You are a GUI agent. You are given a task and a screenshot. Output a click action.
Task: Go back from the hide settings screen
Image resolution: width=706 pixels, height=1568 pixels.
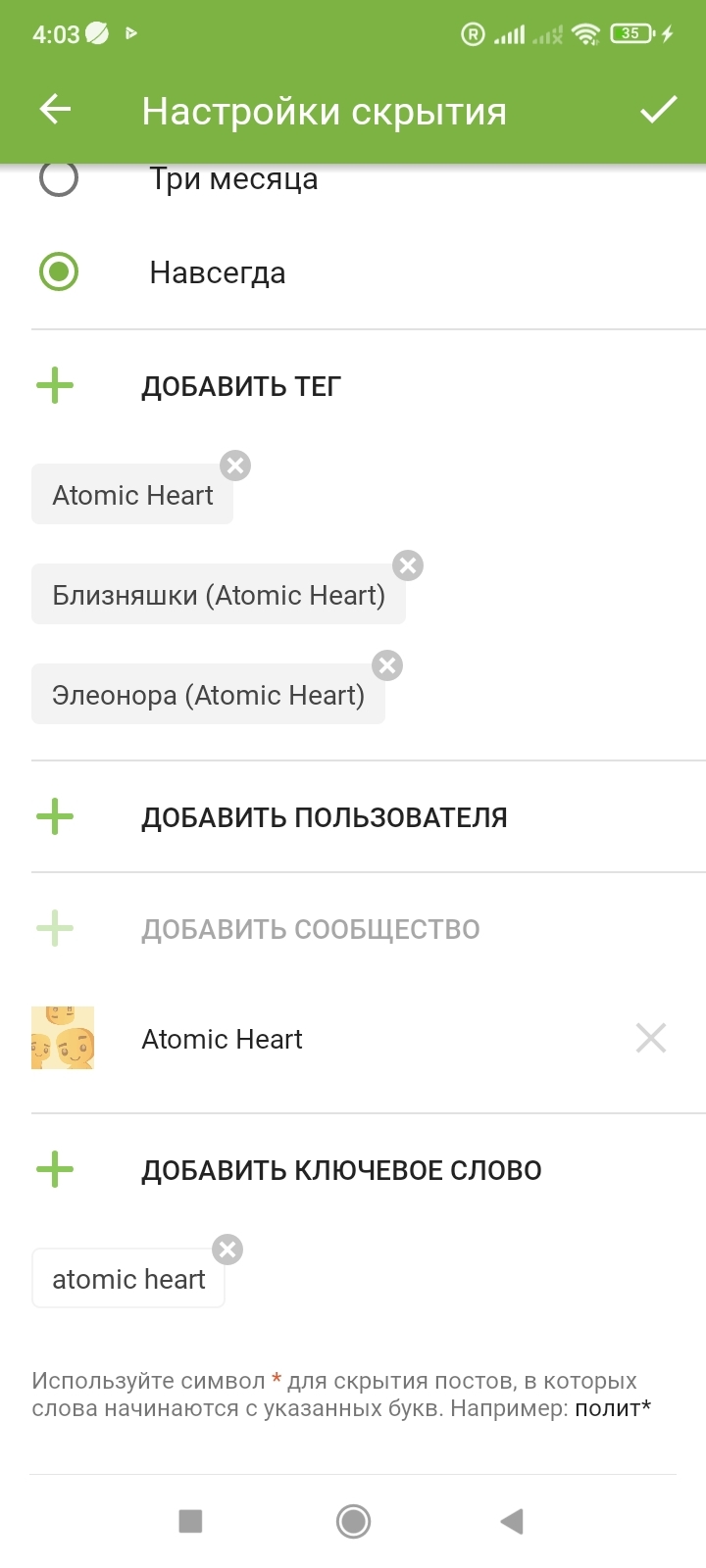pos(56,110)
